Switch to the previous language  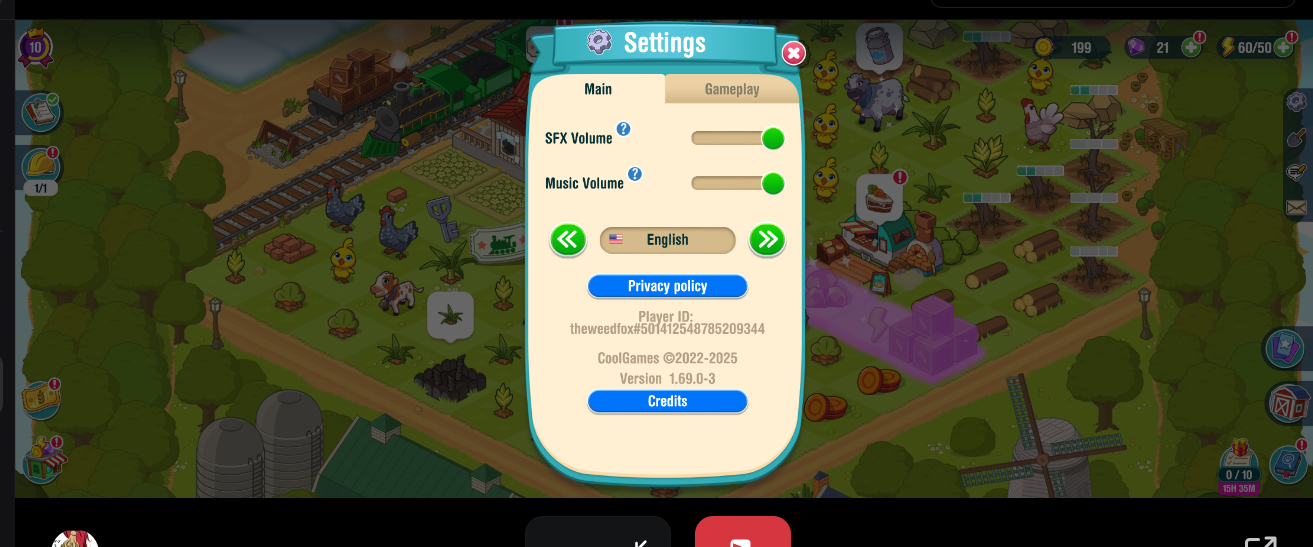[568, 240]
